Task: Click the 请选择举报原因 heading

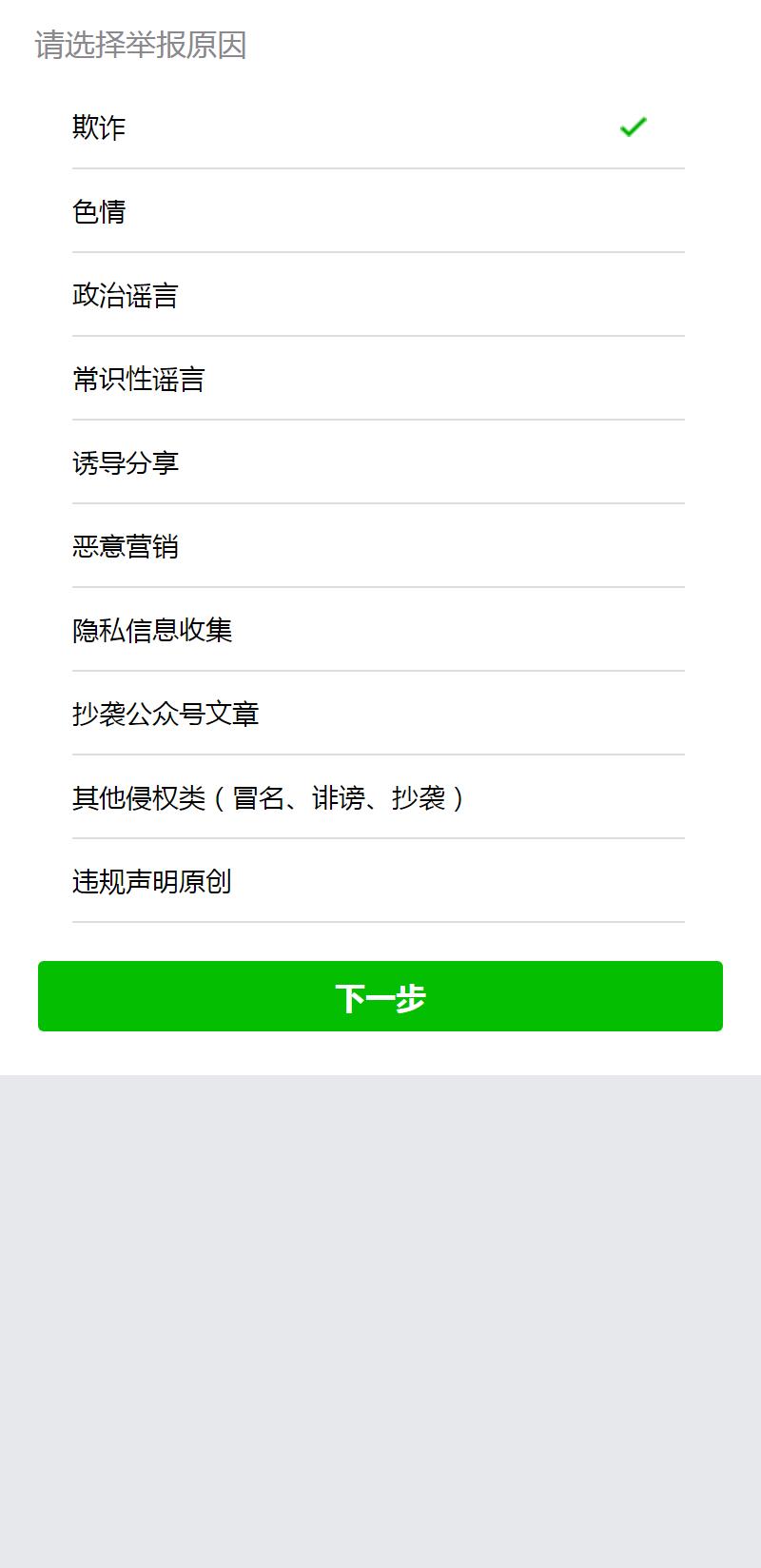Action: pos(139,42)
